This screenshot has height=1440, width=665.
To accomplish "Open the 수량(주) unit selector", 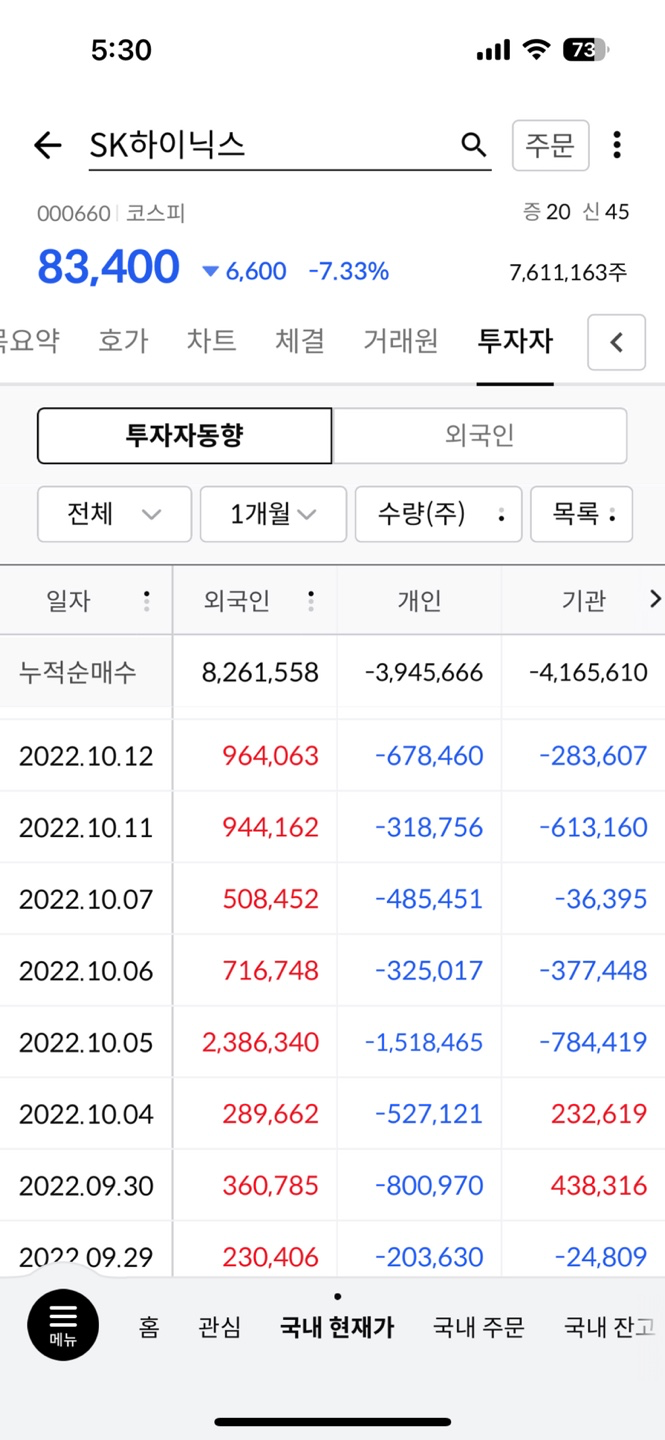I will [438, 514].
